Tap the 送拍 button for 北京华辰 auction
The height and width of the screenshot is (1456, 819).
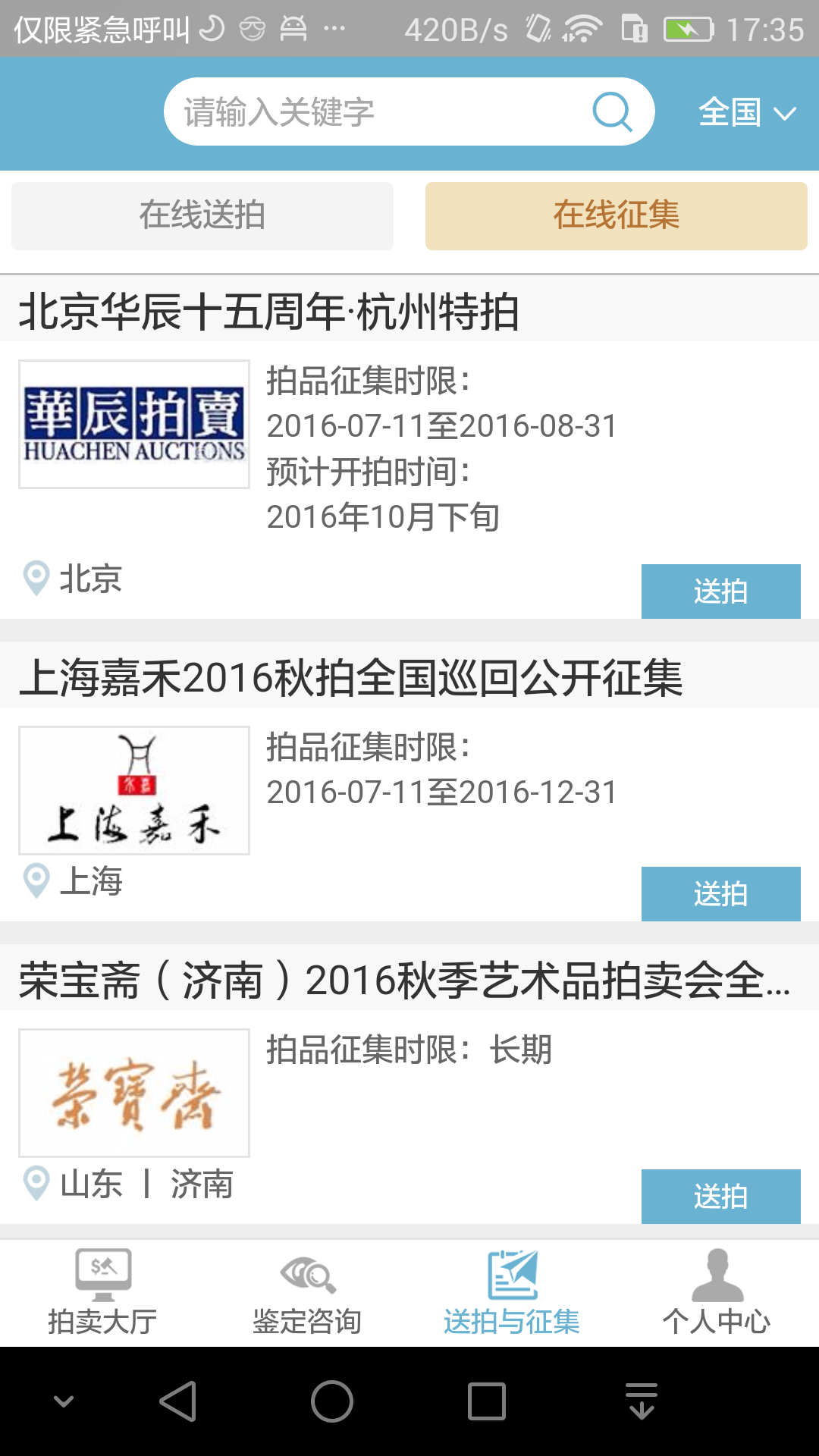pyautogui.click(x=720, y=591)
